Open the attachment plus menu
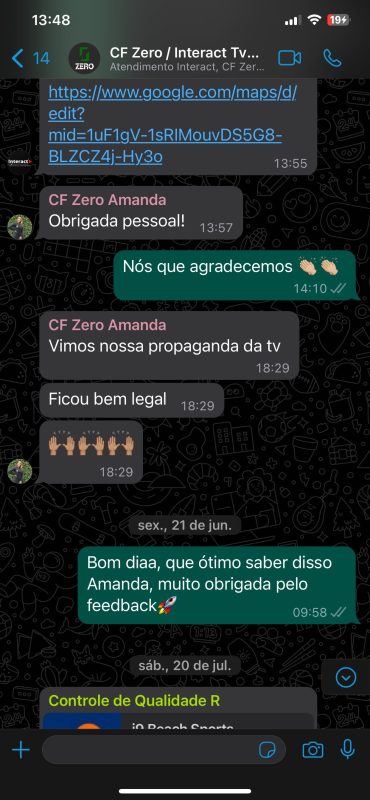 (x=20, y=749)
